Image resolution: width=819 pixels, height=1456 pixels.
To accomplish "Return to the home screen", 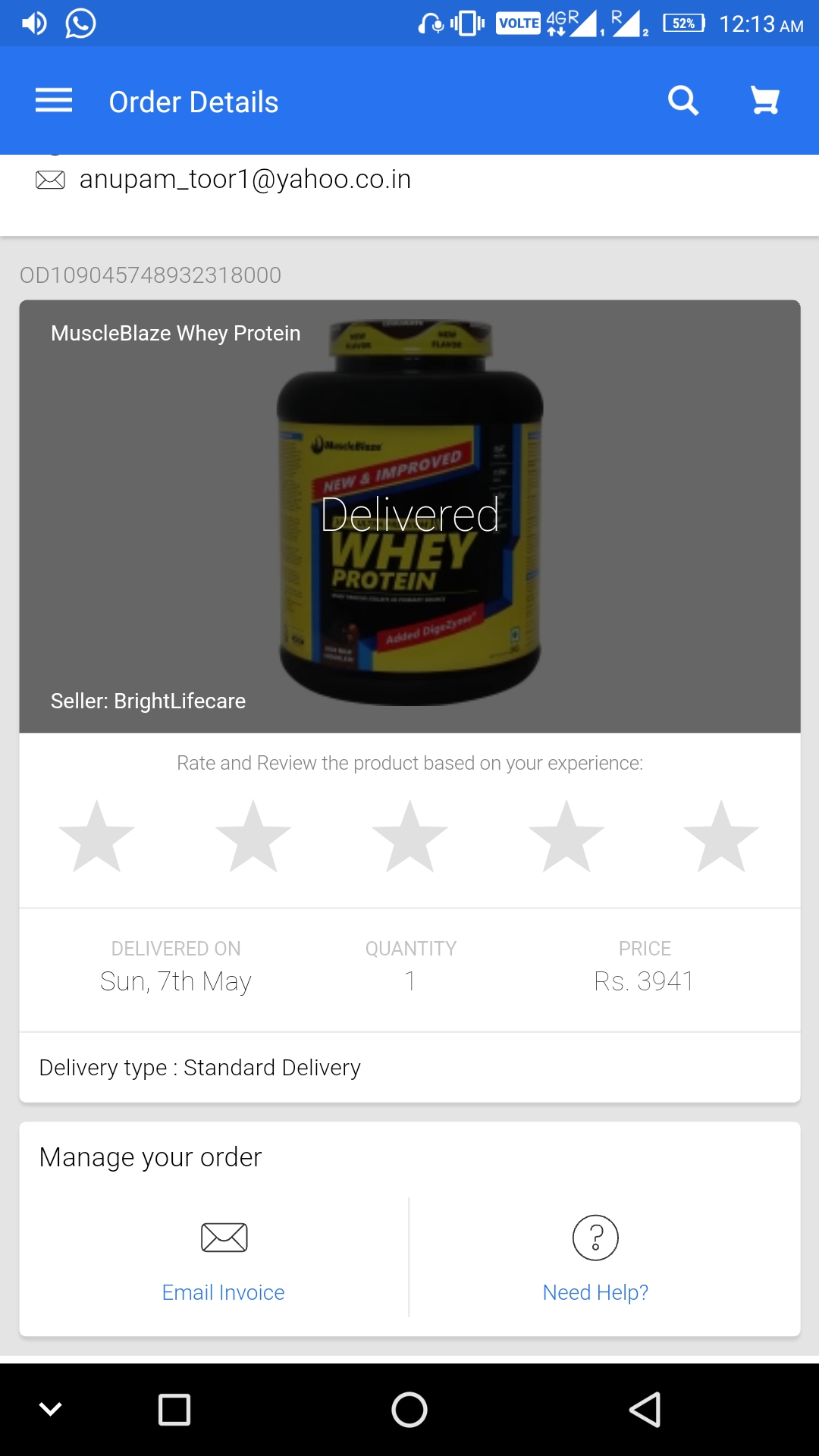I will pyautogui.click(x=409, y=1410).
